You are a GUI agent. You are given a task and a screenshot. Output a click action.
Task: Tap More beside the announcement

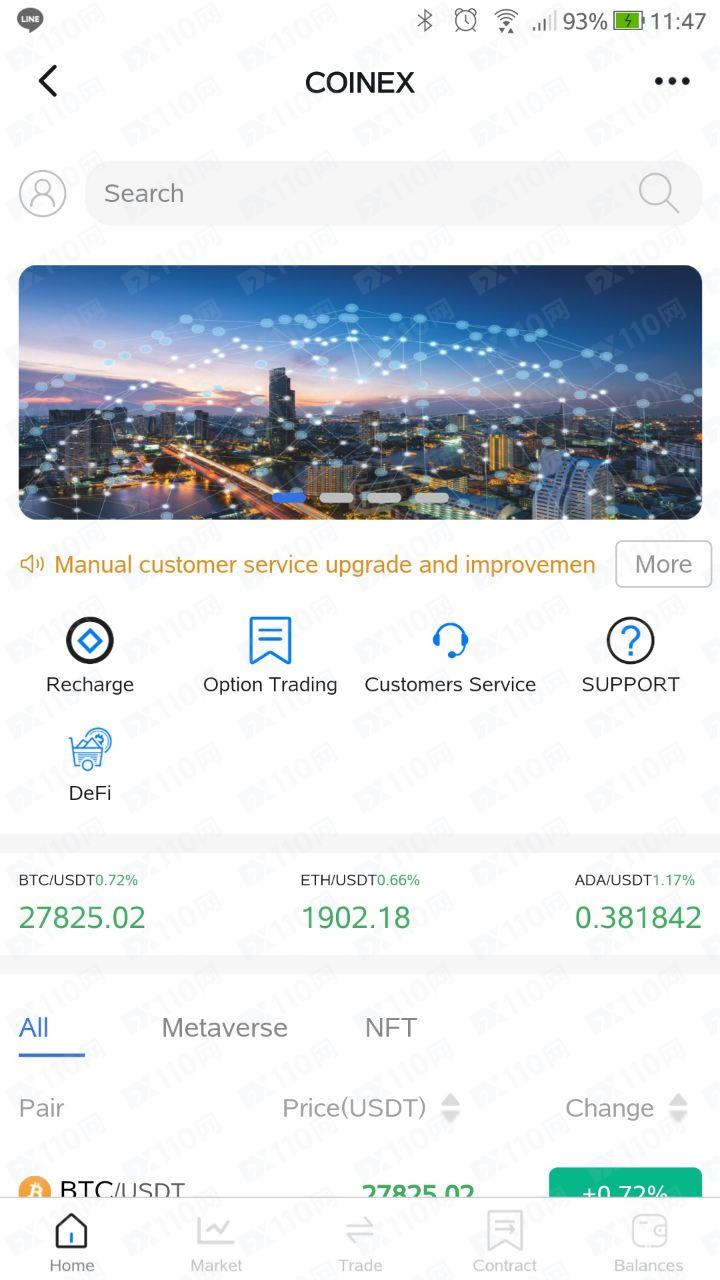[663, 564]
